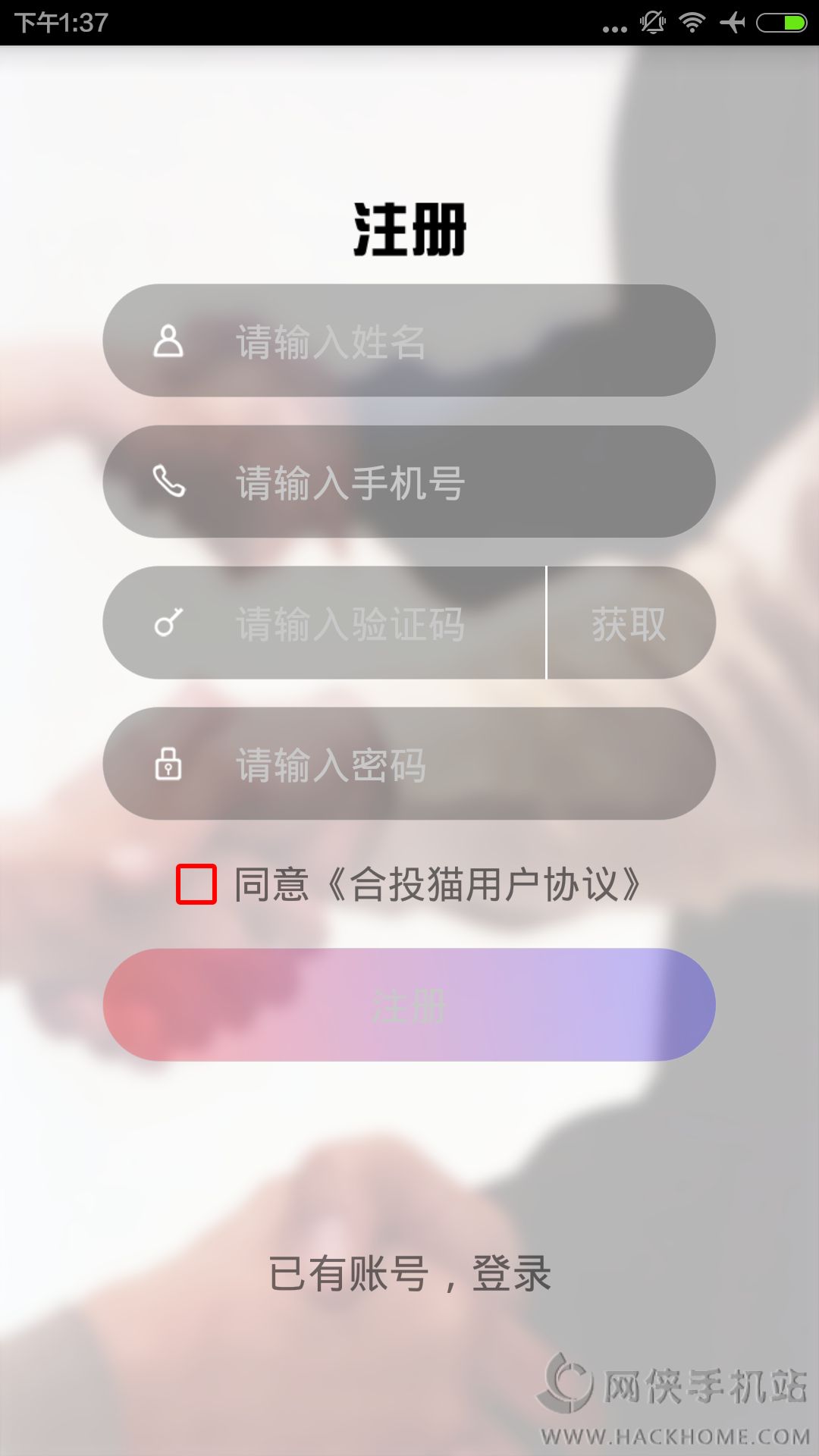
Task: Select the verification code field 请输入验证码
Action: tap(364, 623)
